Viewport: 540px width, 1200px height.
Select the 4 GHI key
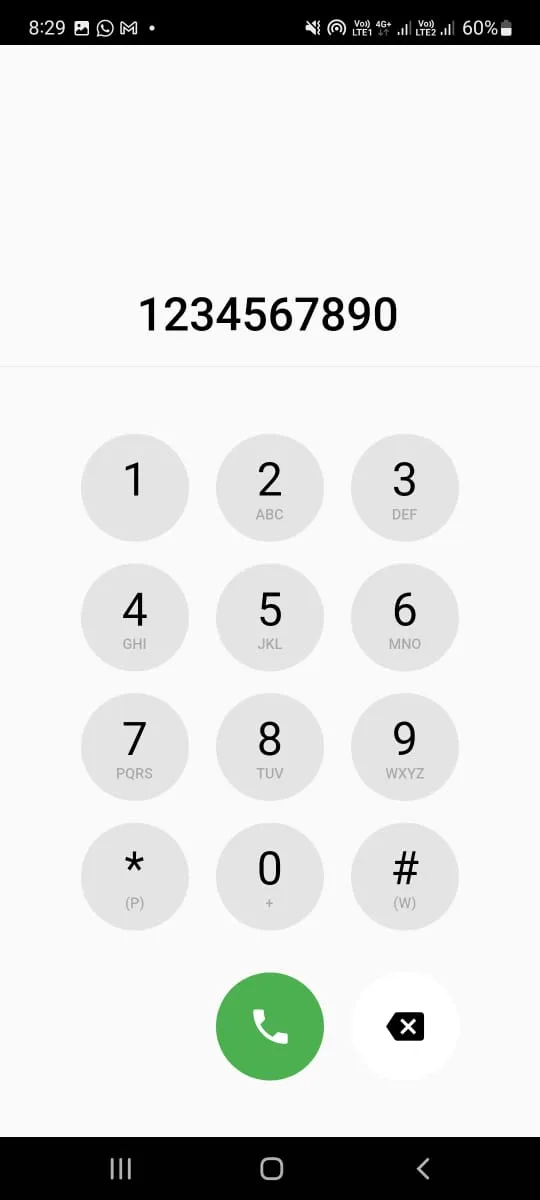[135, 617]
